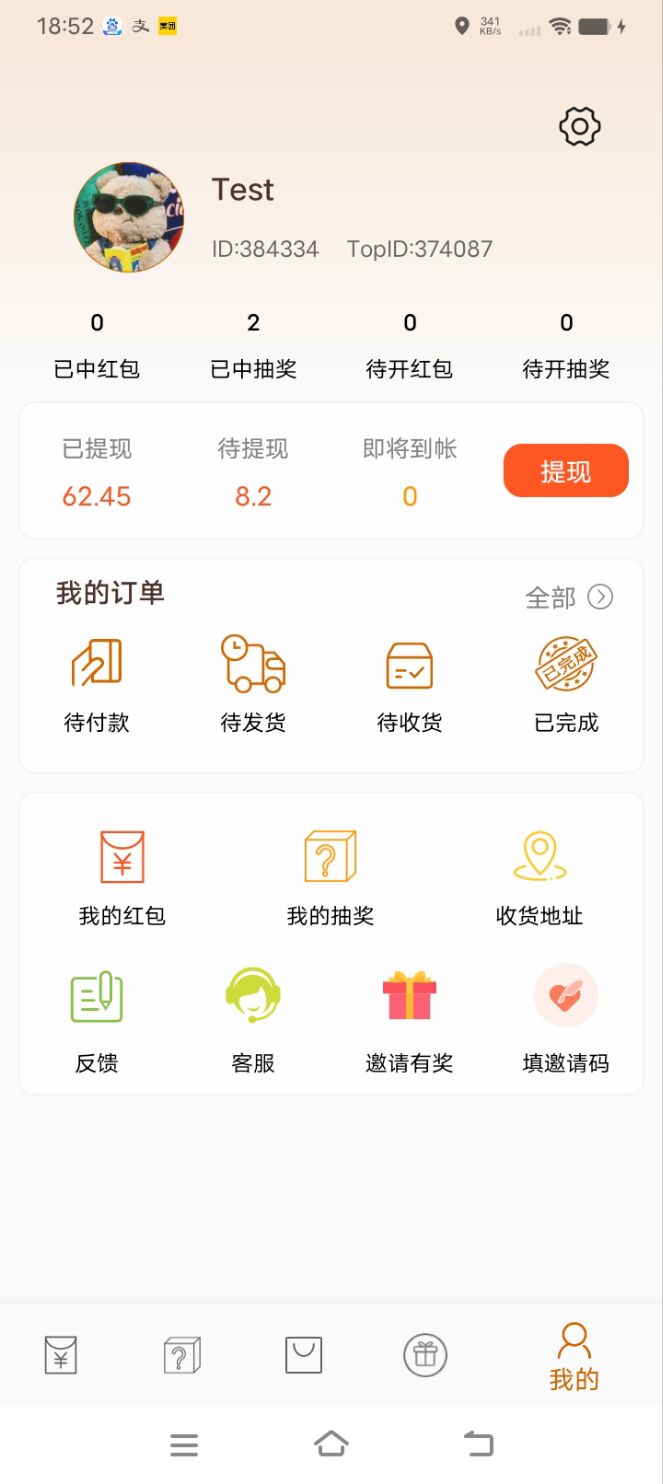Open 已完成 completed orders
This screenshot has height=1484, width=663.
pyautogui.click(x=566, y=685)
